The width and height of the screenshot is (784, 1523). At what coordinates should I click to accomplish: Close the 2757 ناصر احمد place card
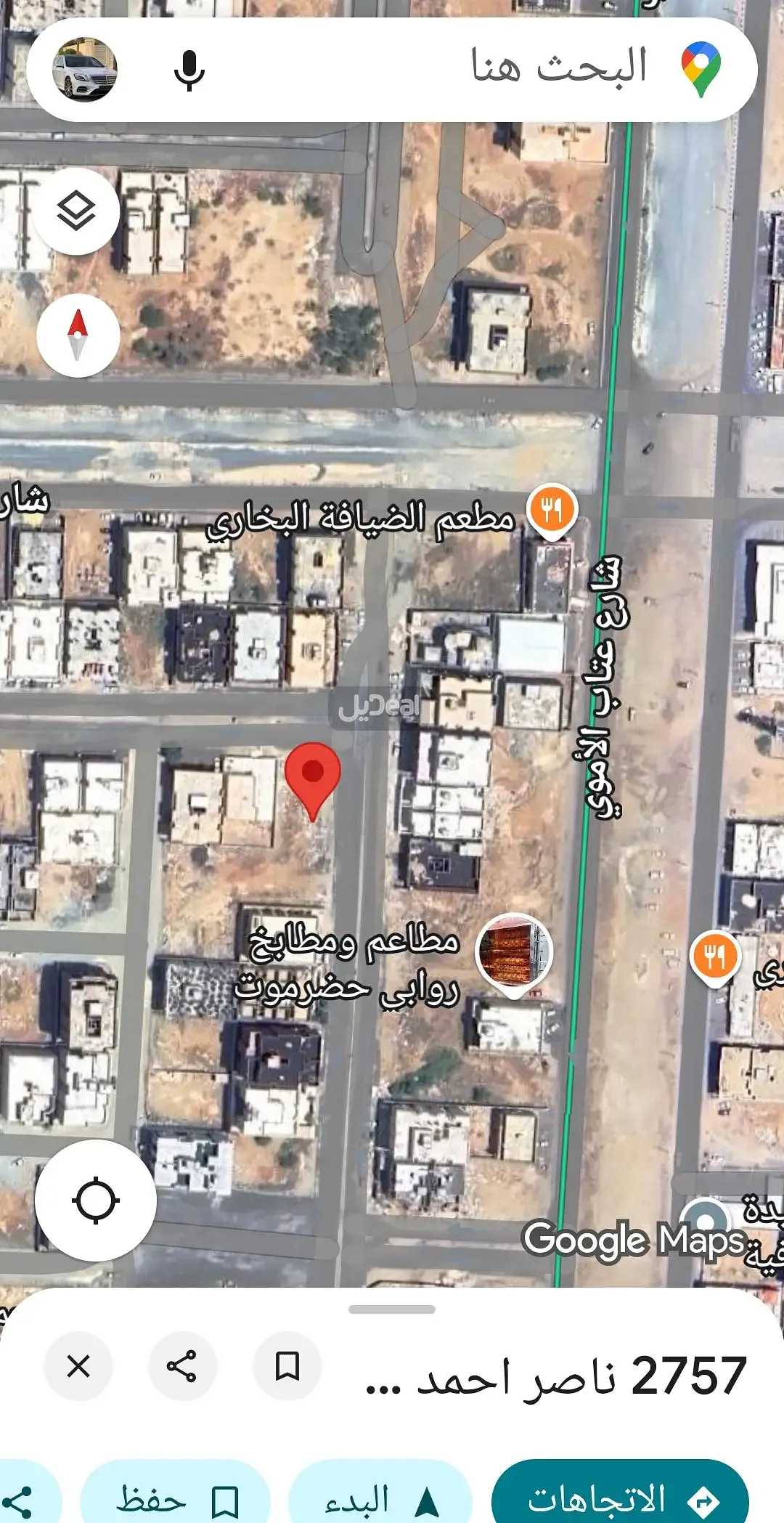[x=78, y=1366]
